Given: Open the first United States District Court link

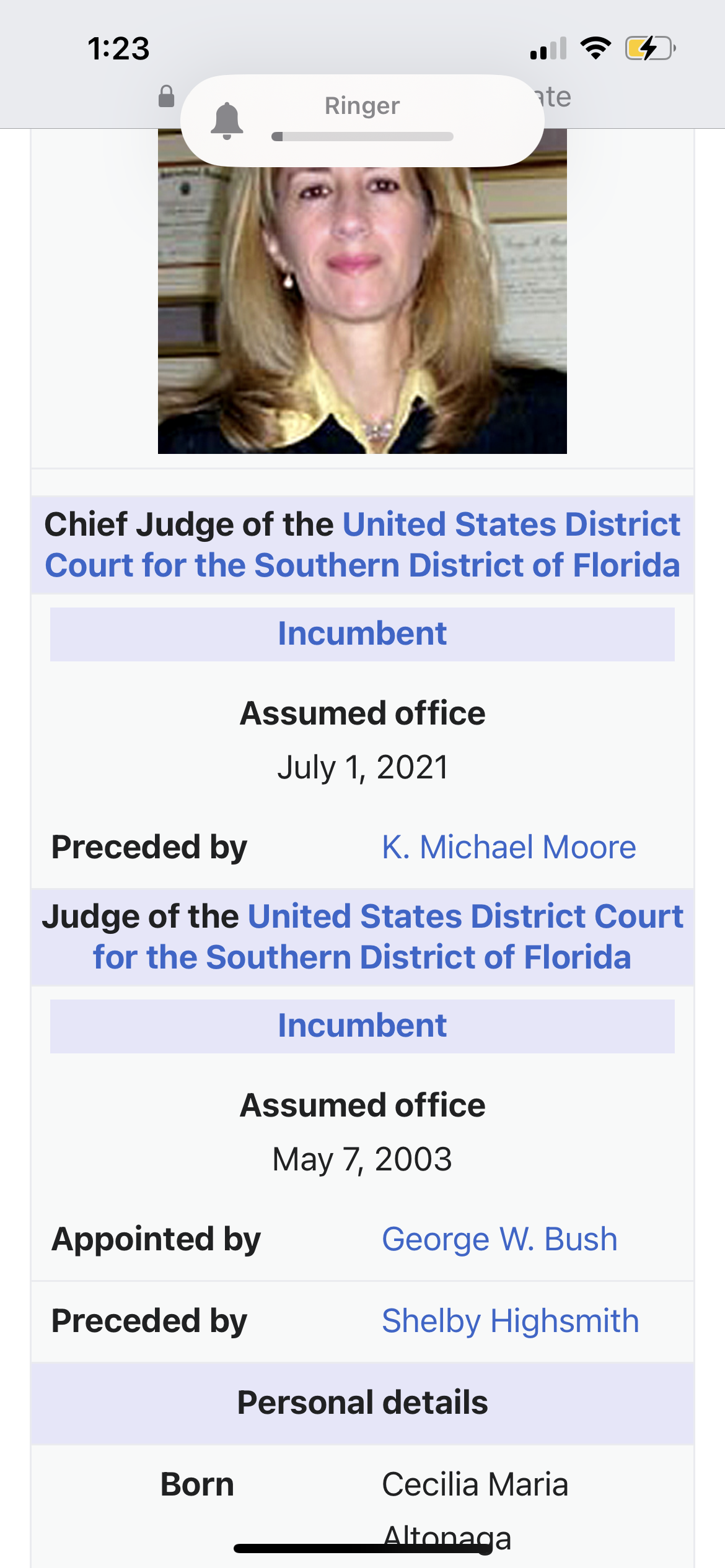Looking at the screenshot, I should coord(362,544).
